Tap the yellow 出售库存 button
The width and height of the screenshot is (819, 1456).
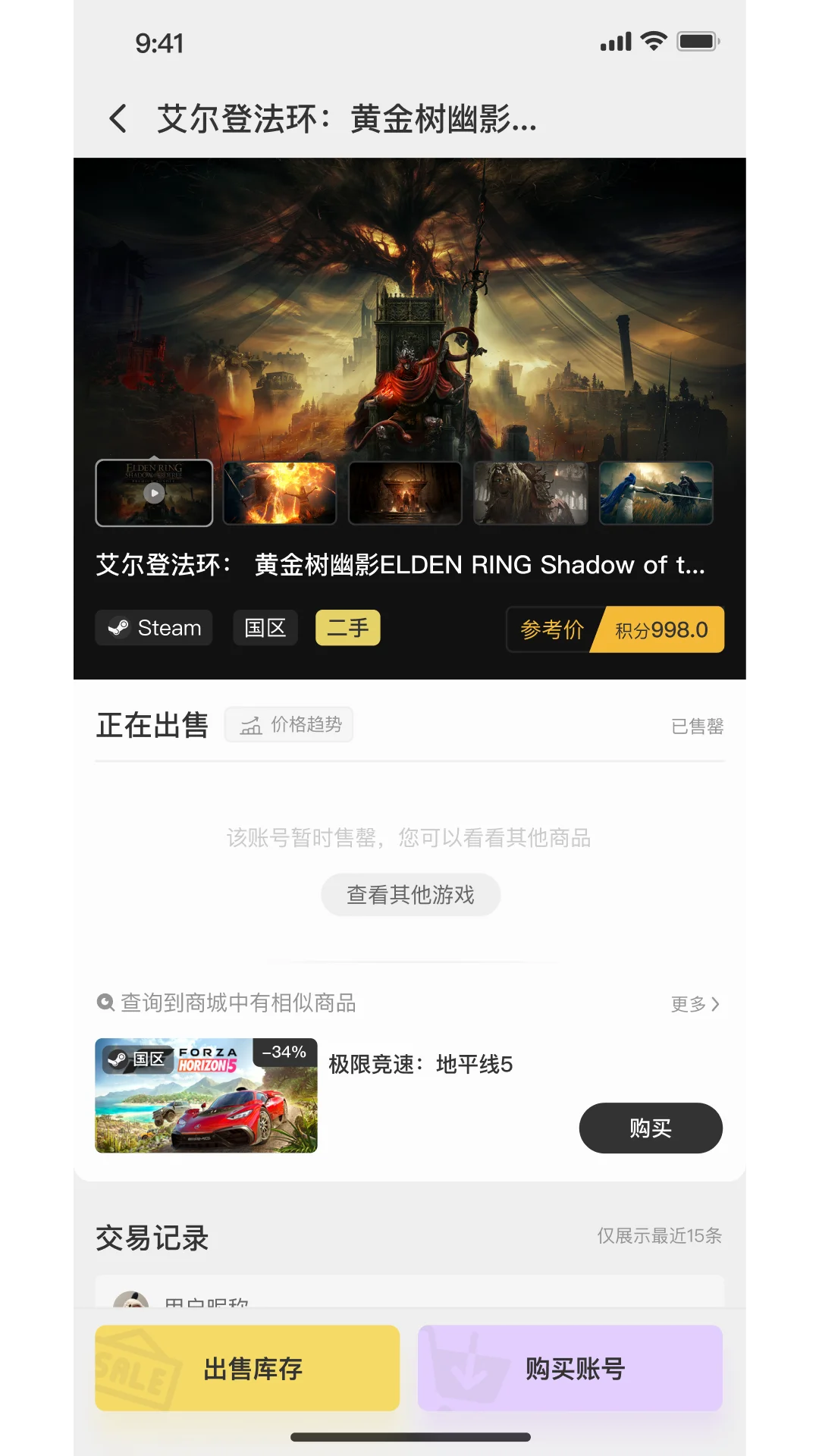246,1368
